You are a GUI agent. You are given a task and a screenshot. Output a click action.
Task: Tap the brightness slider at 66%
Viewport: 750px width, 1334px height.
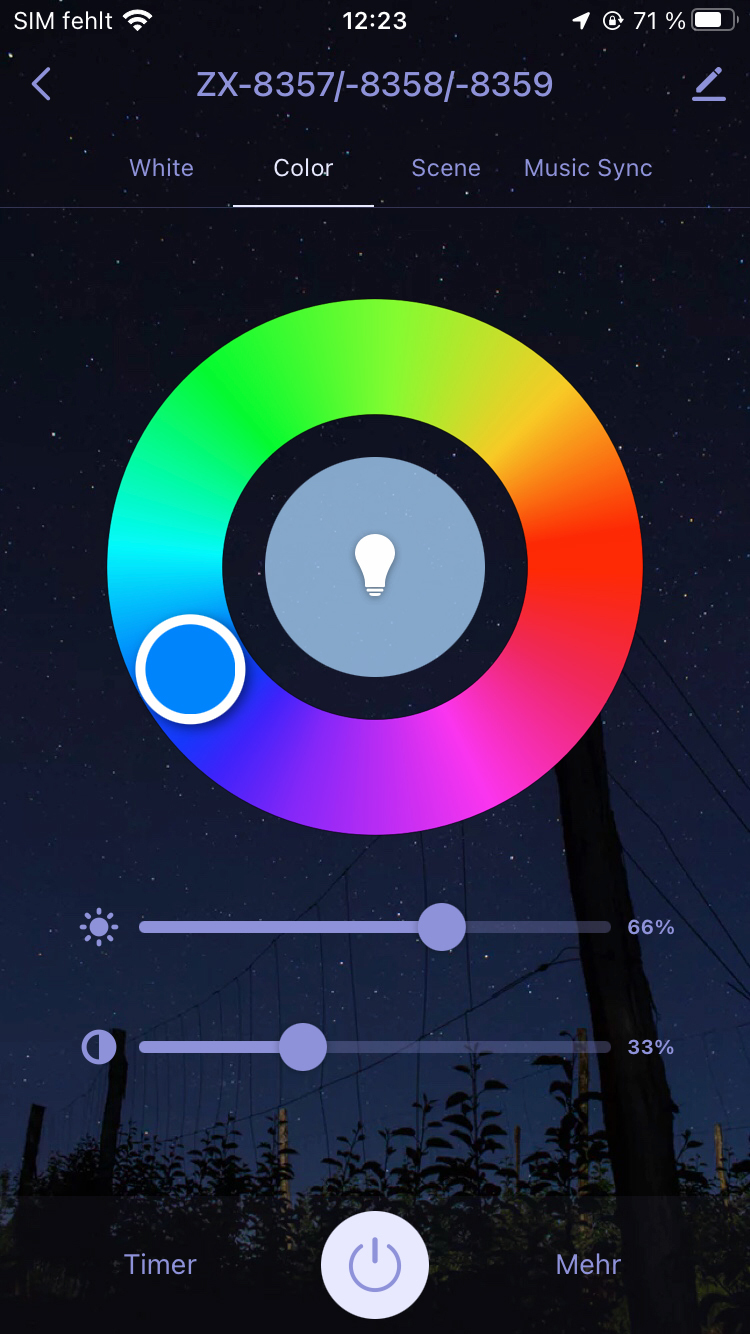pyautogui.click(x=441, y=927)
